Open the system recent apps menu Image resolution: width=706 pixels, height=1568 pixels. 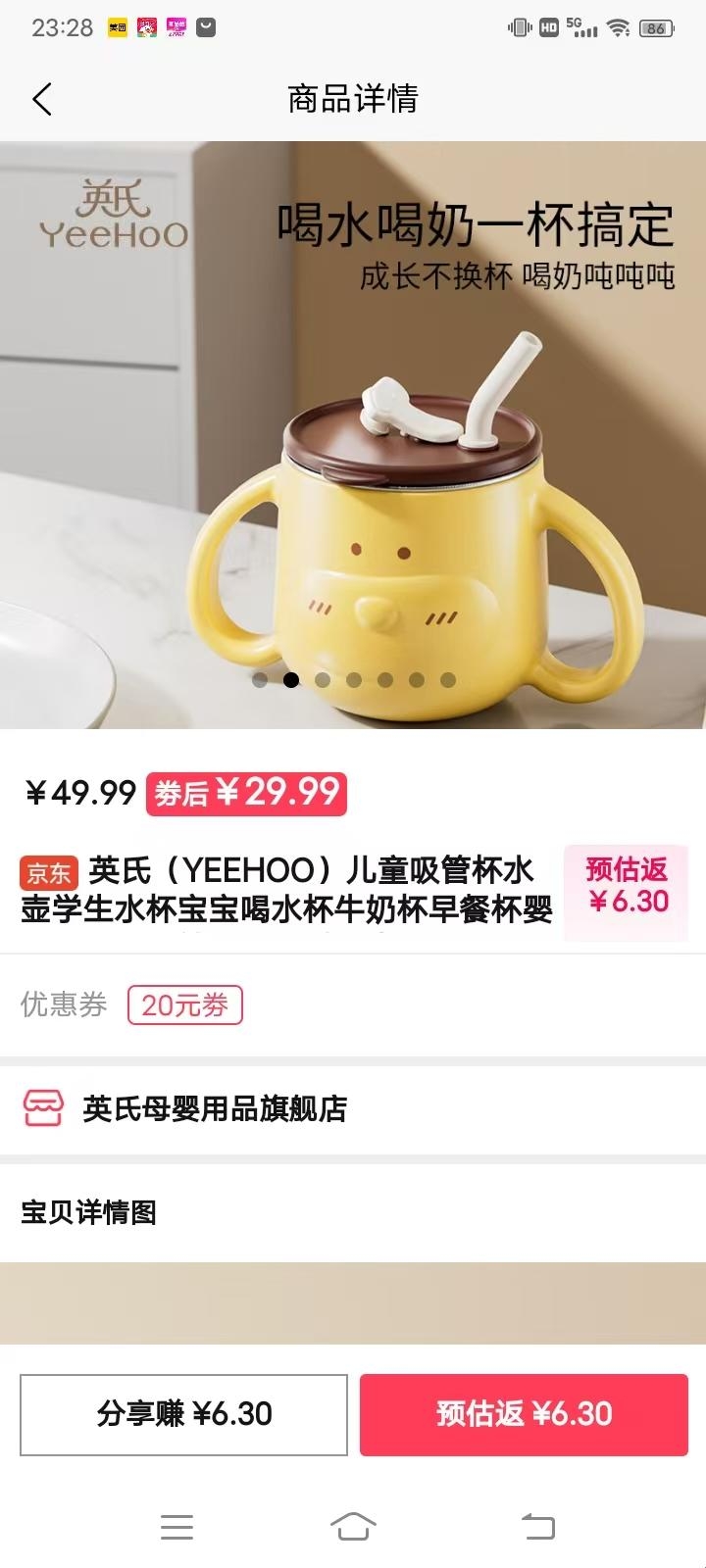pos(176,1526)
